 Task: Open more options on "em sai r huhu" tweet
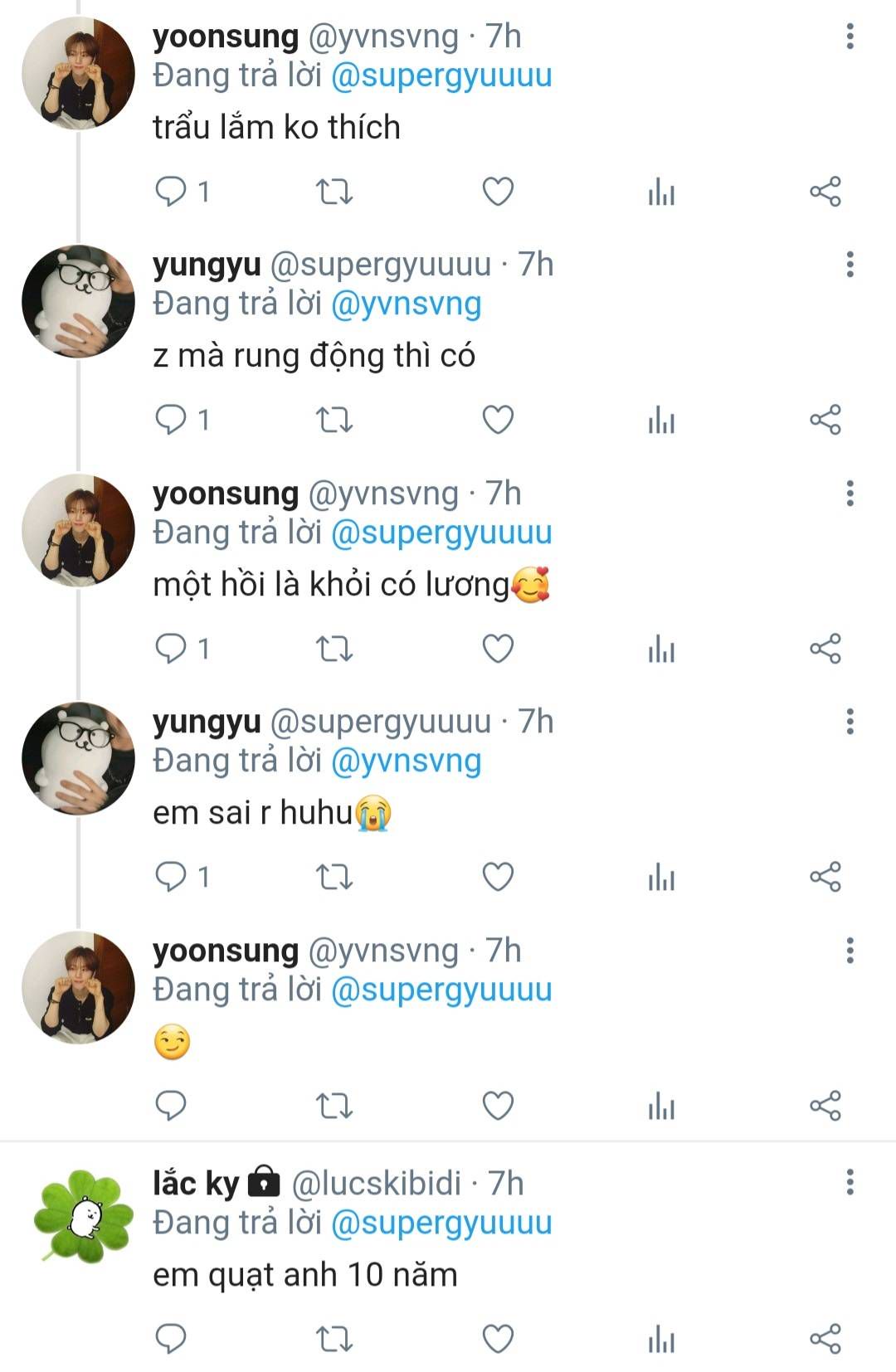coord(850,722)
